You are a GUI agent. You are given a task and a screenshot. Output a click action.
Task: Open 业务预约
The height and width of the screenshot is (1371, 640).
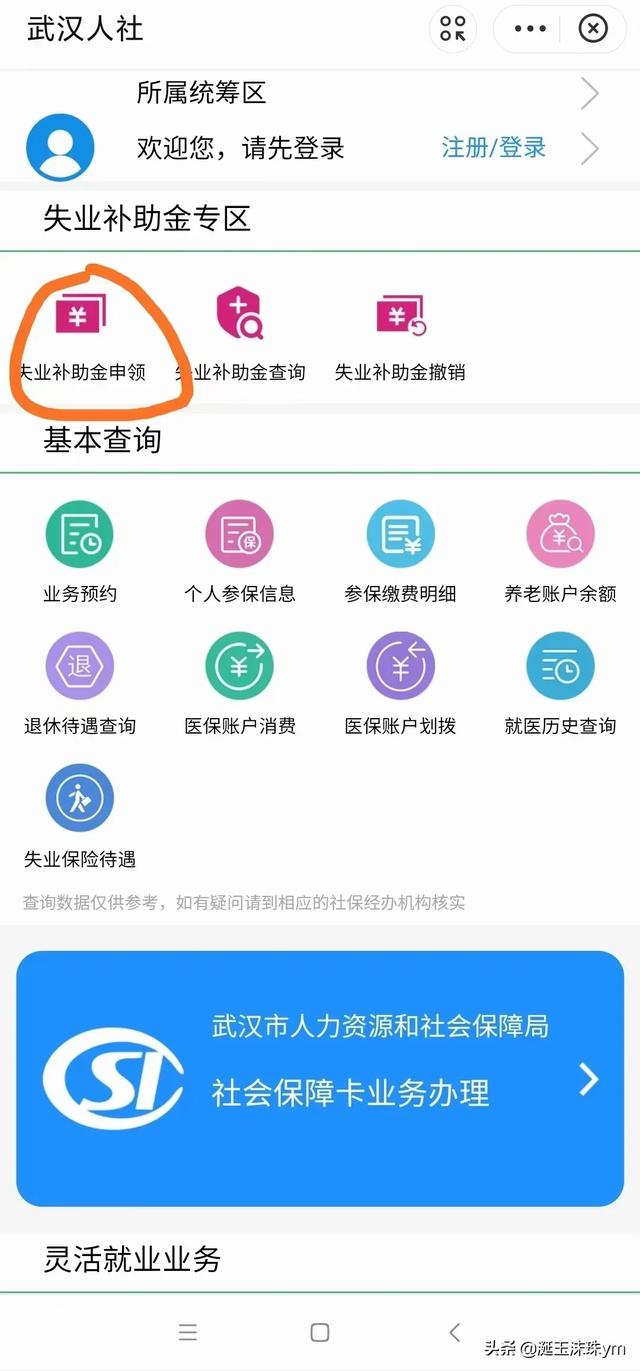(80, 552)
